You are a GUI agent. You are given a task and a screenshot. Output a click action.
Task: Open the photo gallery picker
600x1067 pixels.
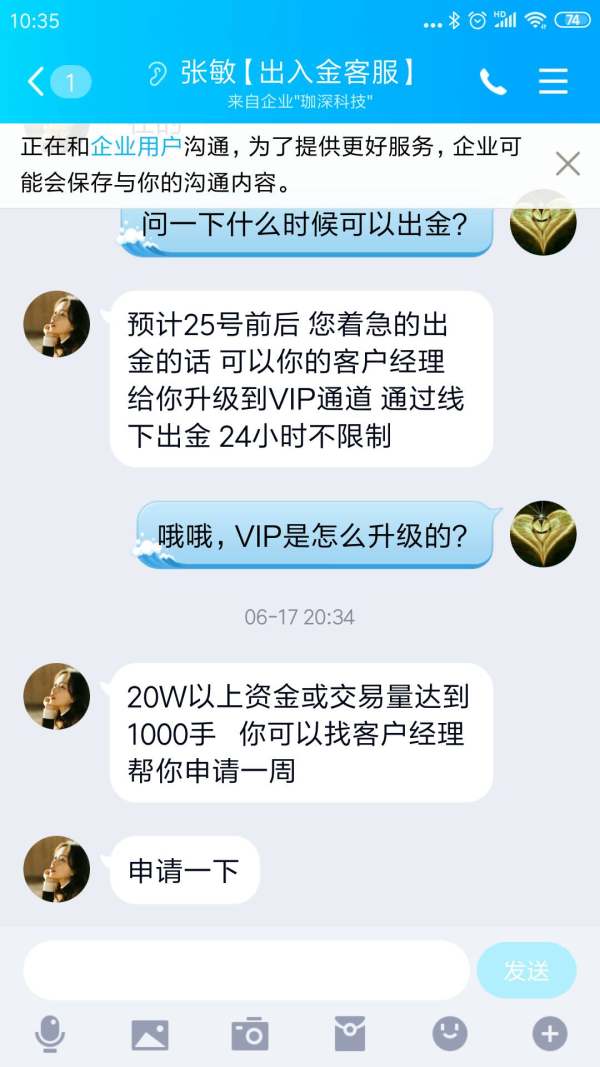tap(150, 1034)
